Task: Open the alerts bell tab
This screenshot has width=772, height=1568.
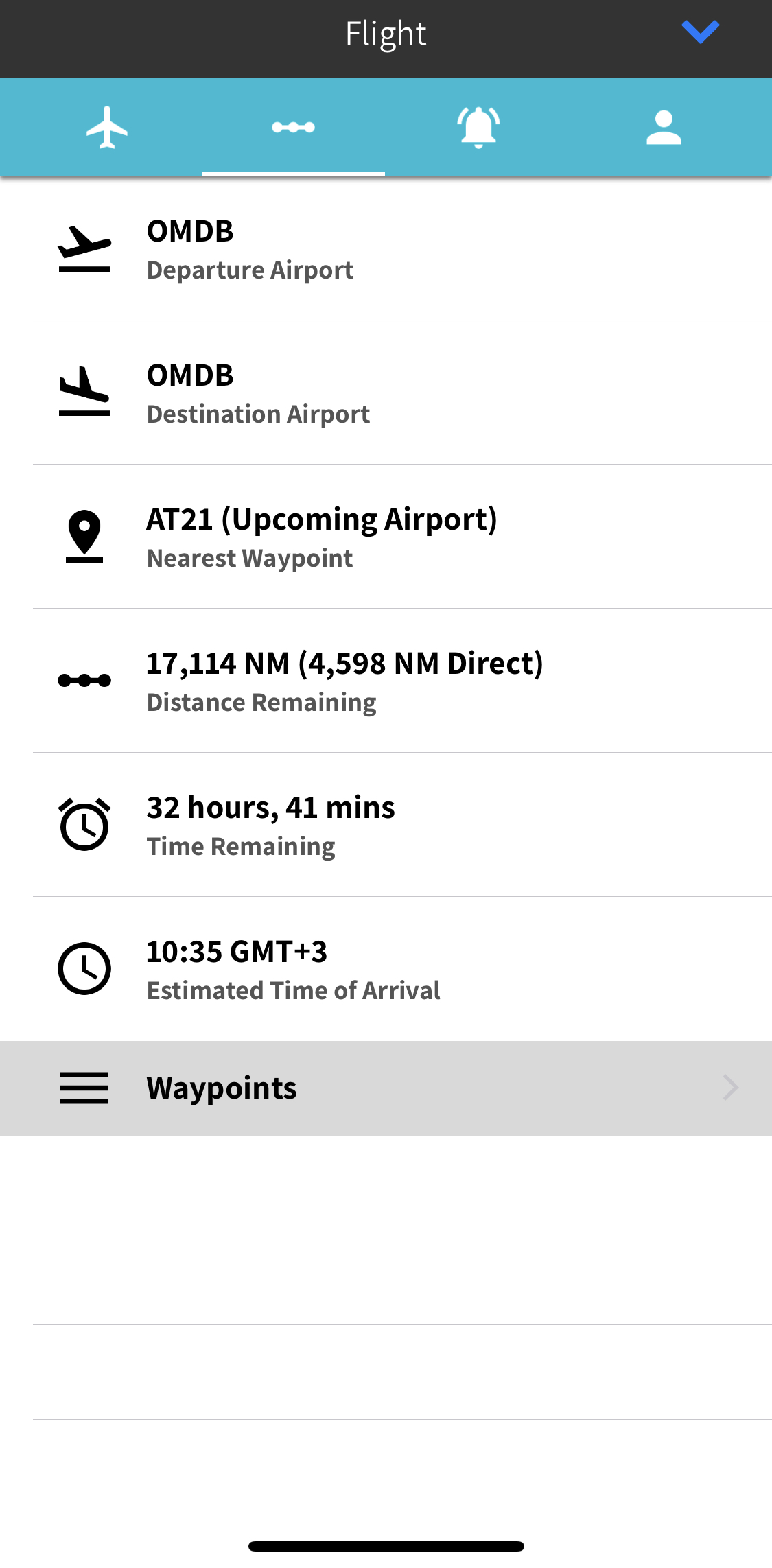Action: click(x=478, y=128)
